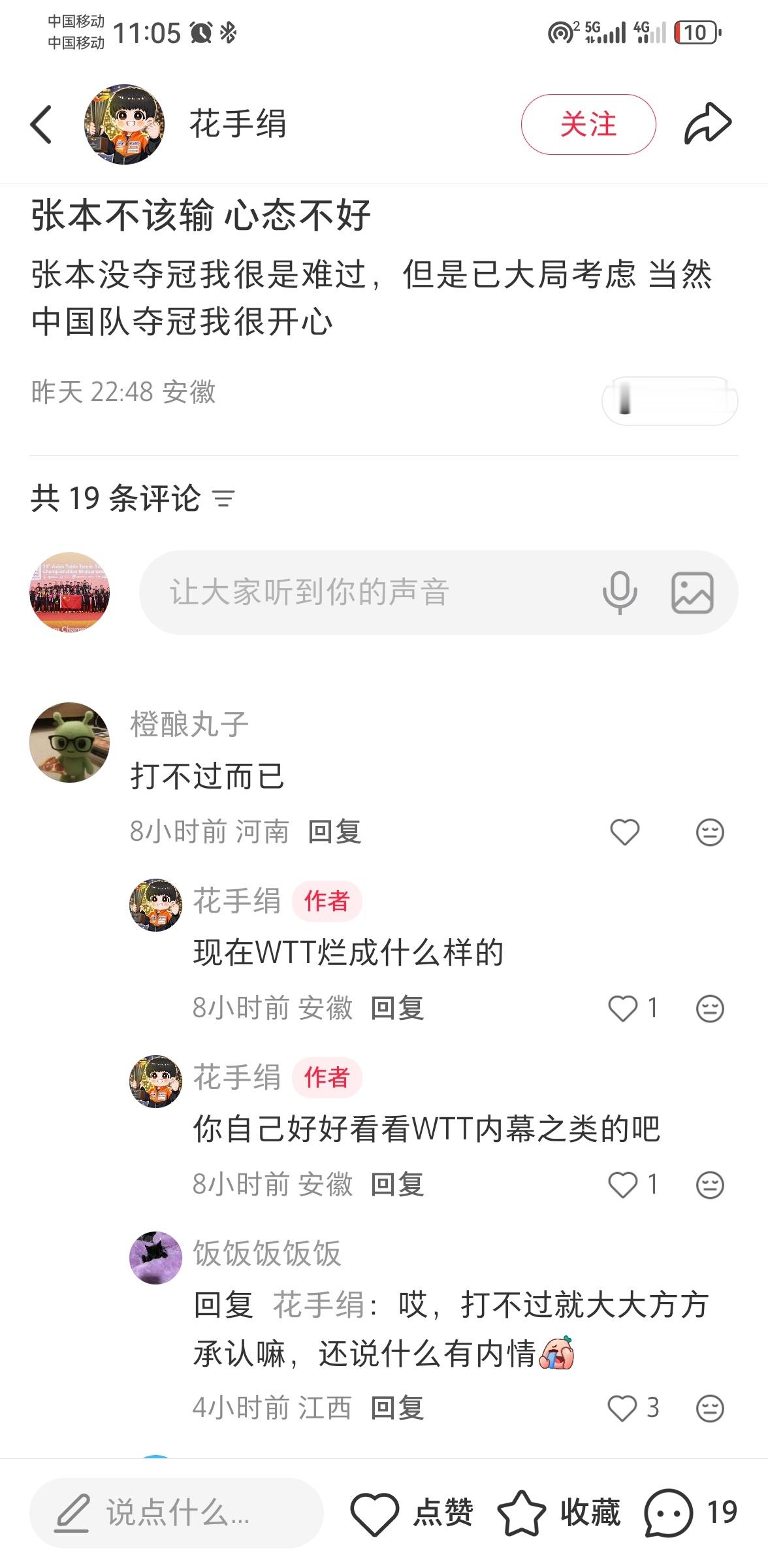Open the voice input microphone icon
Viewport: 768px width, 1568px height.
click(618, 593)
